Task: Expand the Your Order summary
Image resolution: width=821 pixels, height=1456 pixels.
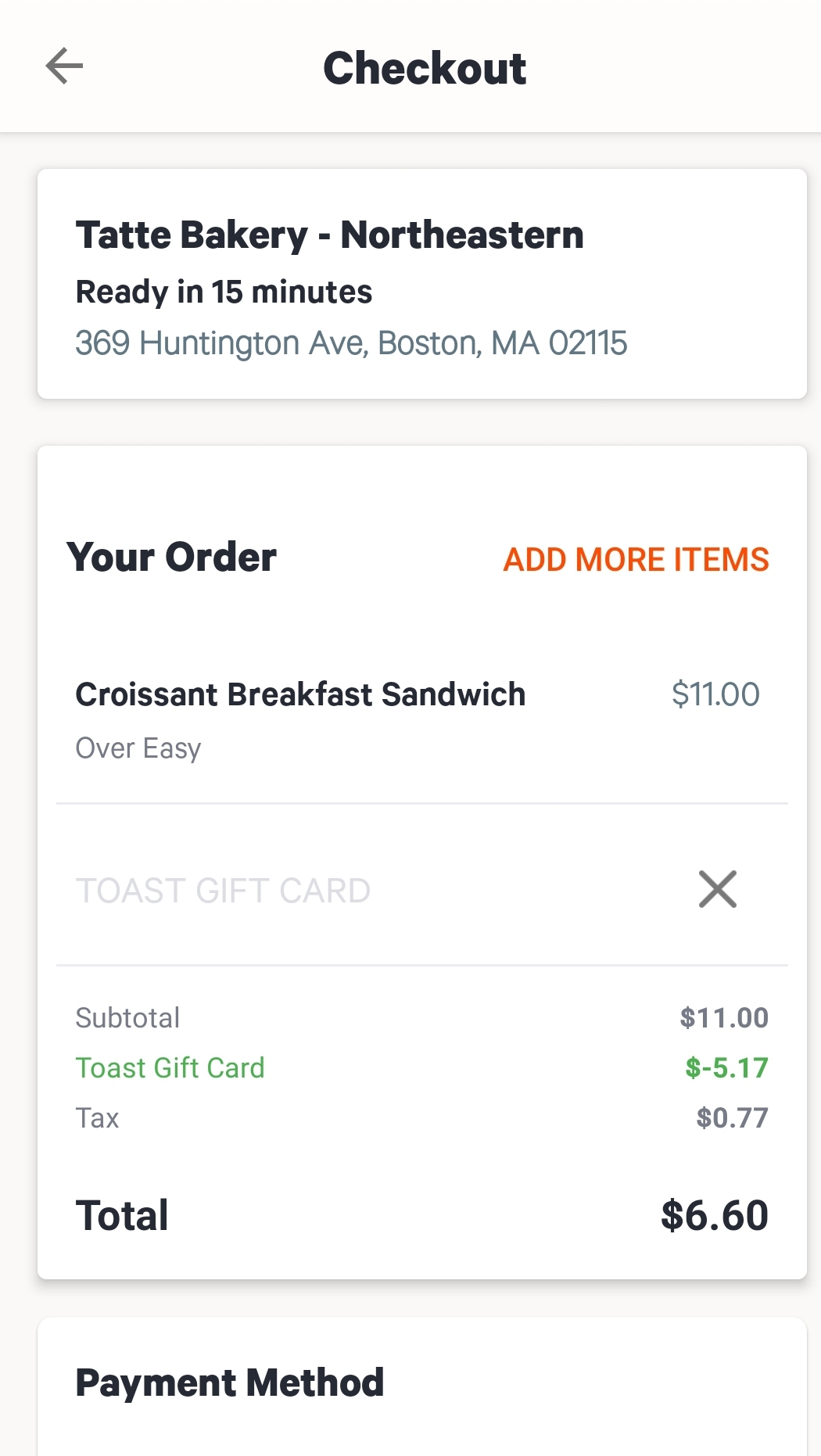Action: pos(171,557)
